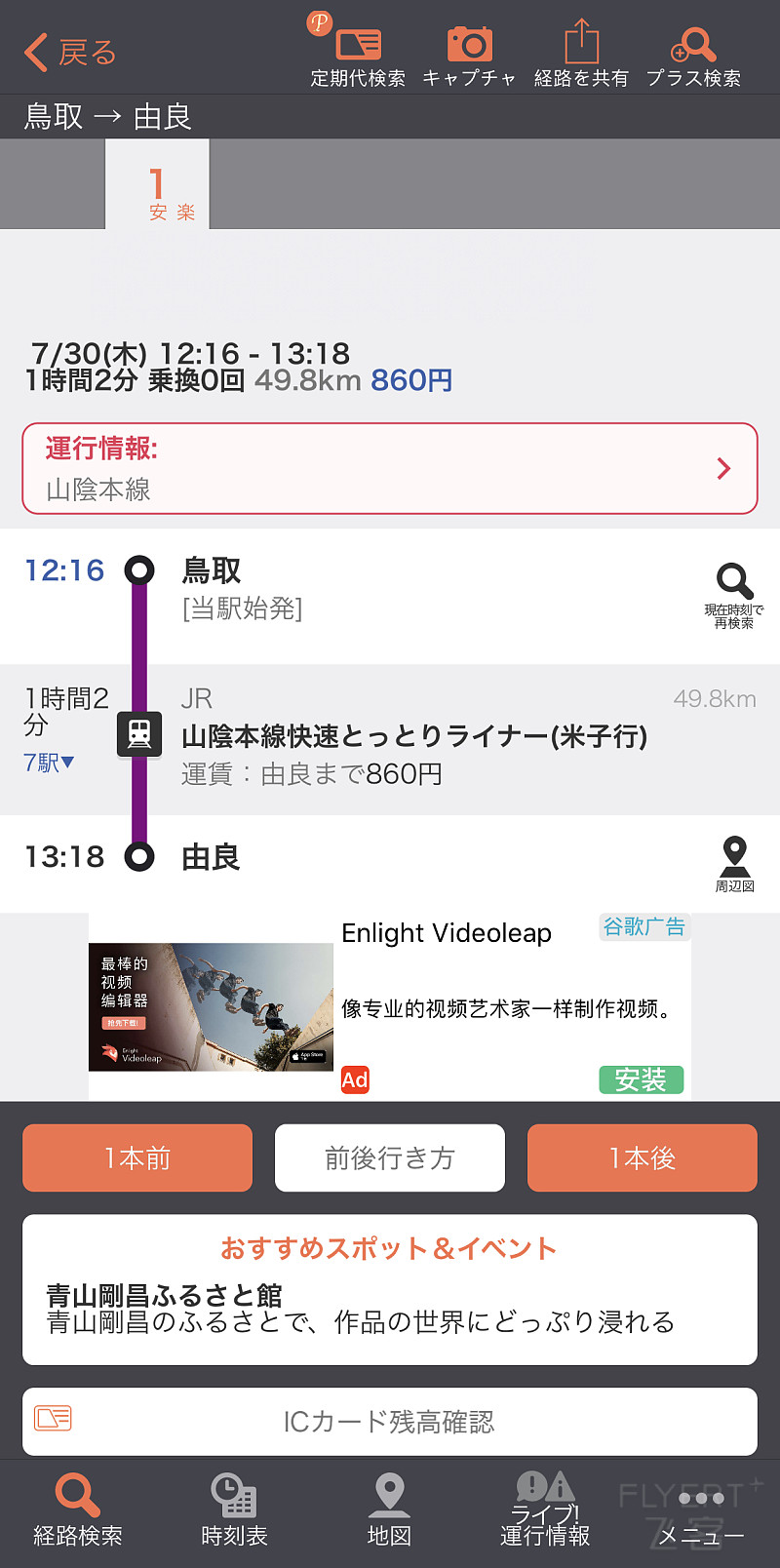Screen dimensions: 780x1568
Task: Show the previous train with 1本前
Action: (137, 1157)
